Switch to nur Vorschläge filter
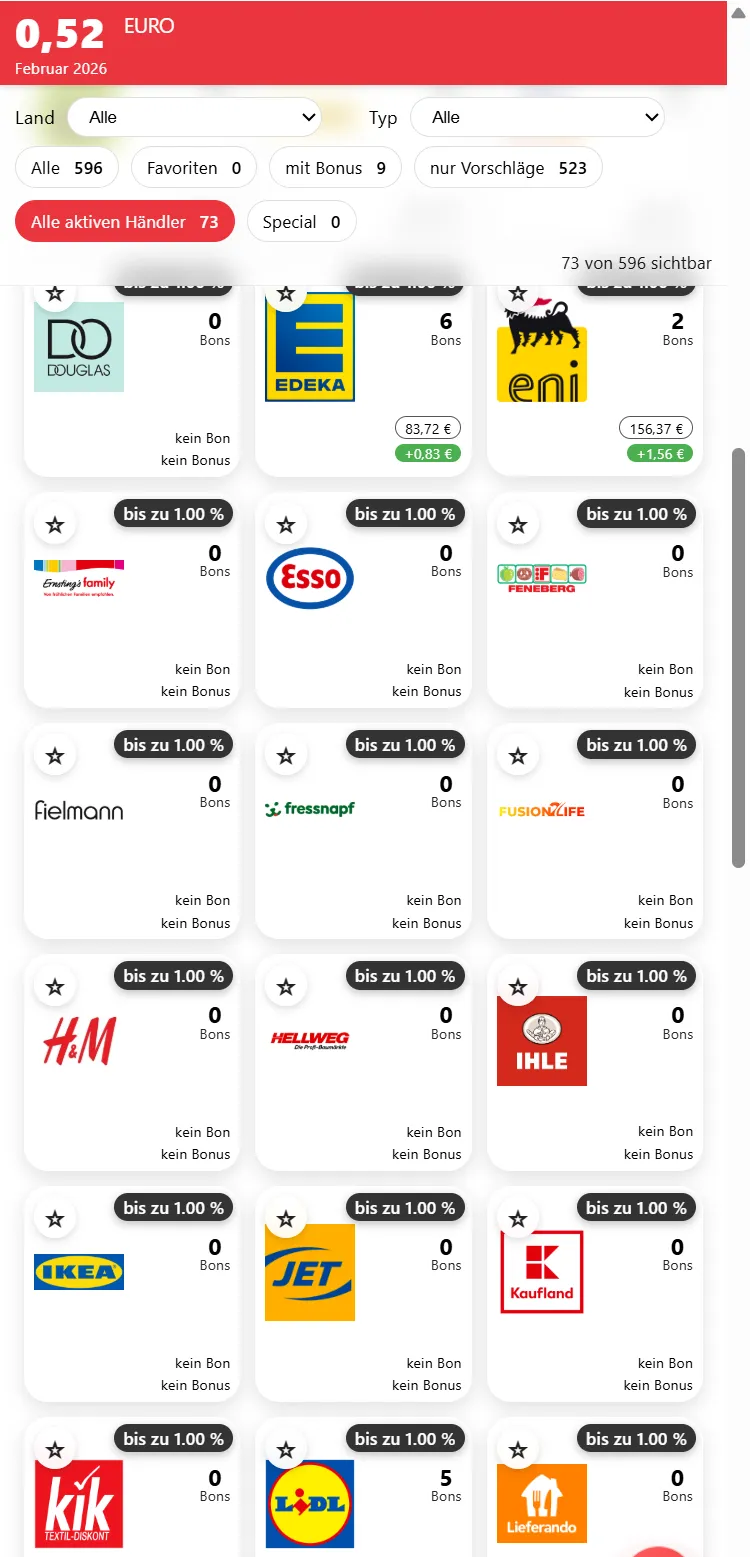This screenshot has width=750, height=1557. pyautogui.click(x=508, y=168)
